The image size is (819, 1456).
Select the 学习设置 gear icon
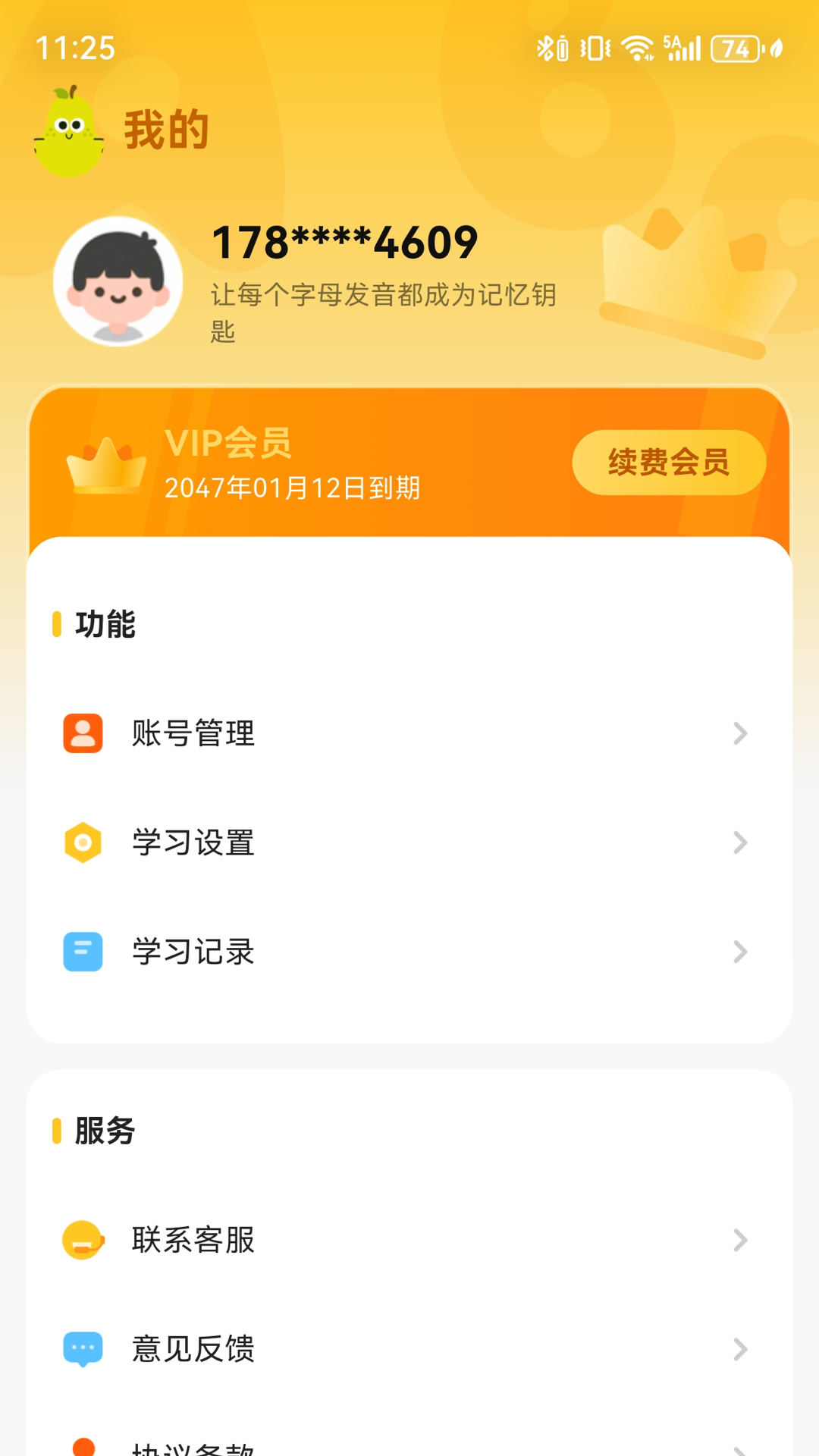click(x=83, y=843)
